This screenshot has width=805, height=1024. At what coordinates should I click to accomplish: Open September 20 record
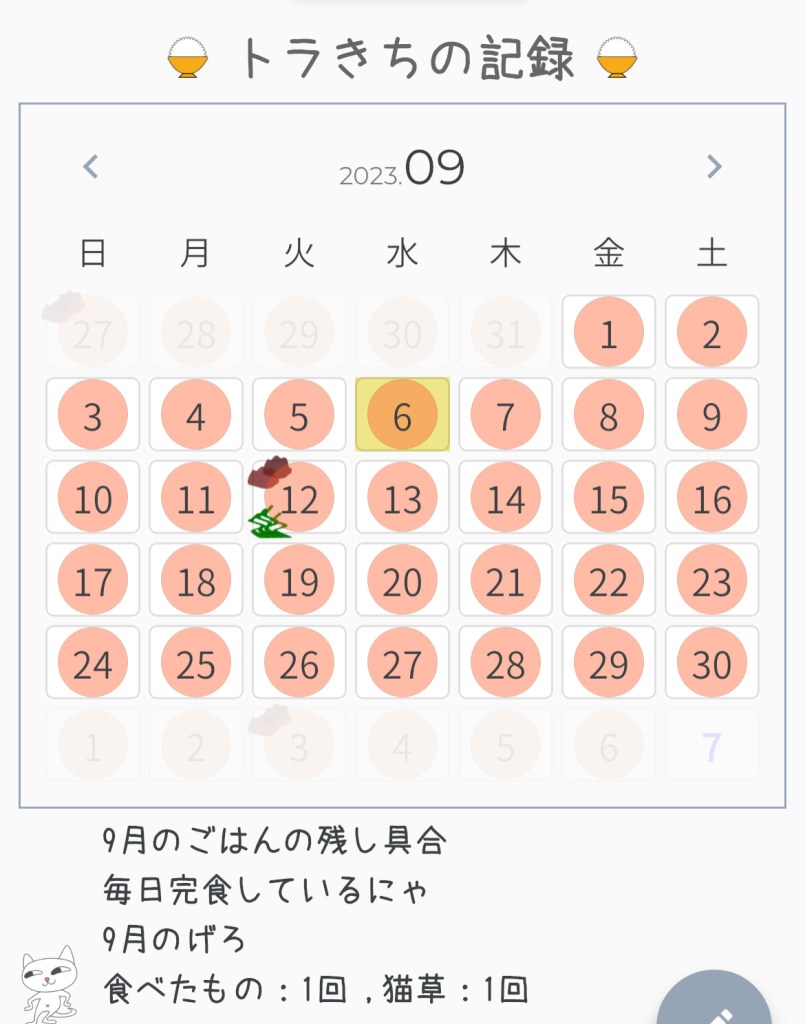402,581
